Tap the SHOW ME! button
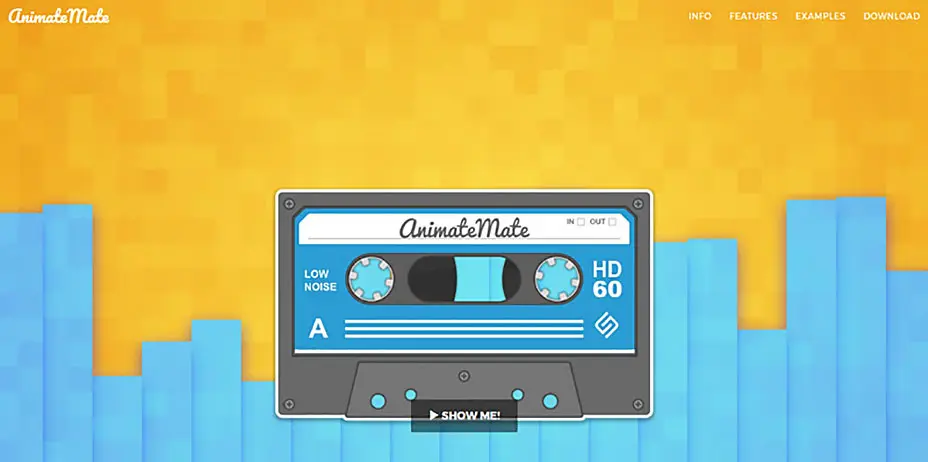The image size is (928, 462). click(x=464, y=414)
